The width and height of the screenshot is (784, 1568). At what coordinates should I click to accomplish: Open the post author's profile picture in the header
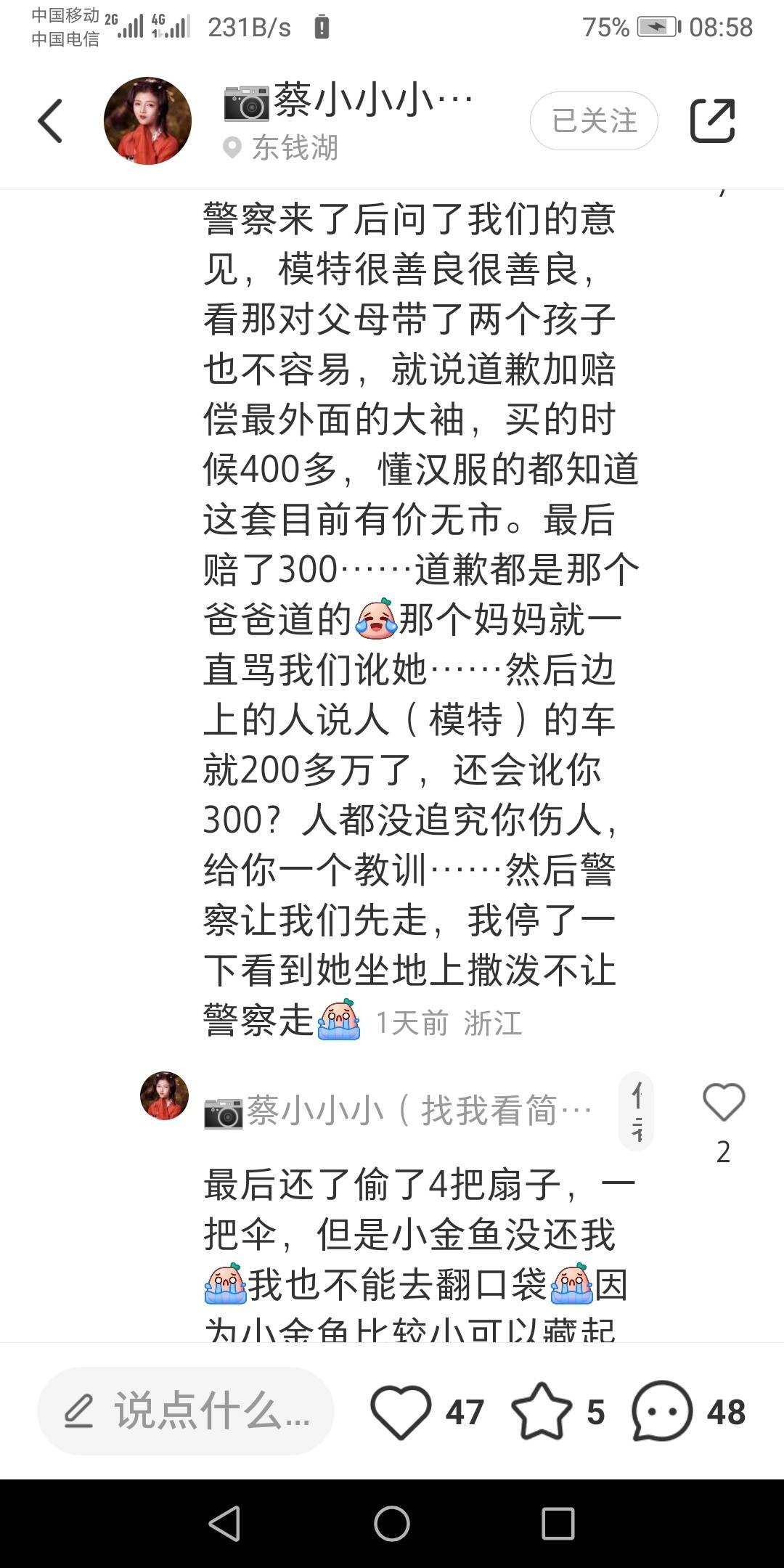(x=147, y=121)
